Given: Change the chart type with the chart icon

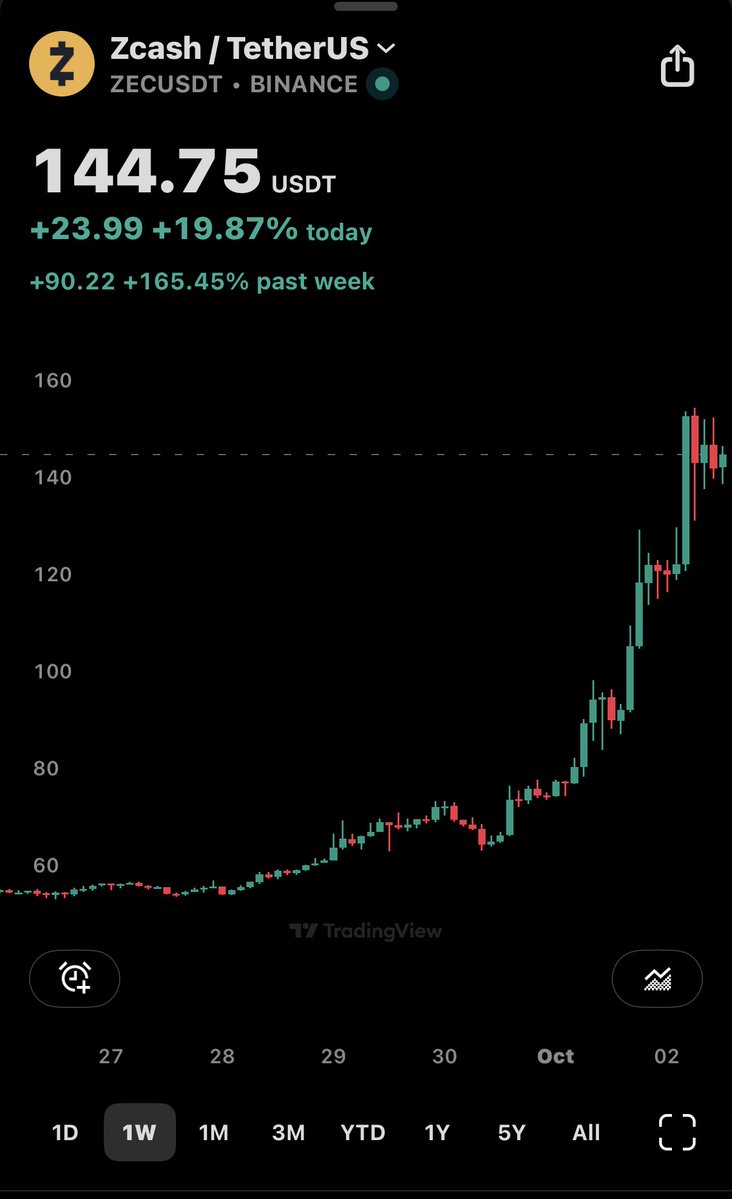Looking at the screenshot, I should click(657, 978).
